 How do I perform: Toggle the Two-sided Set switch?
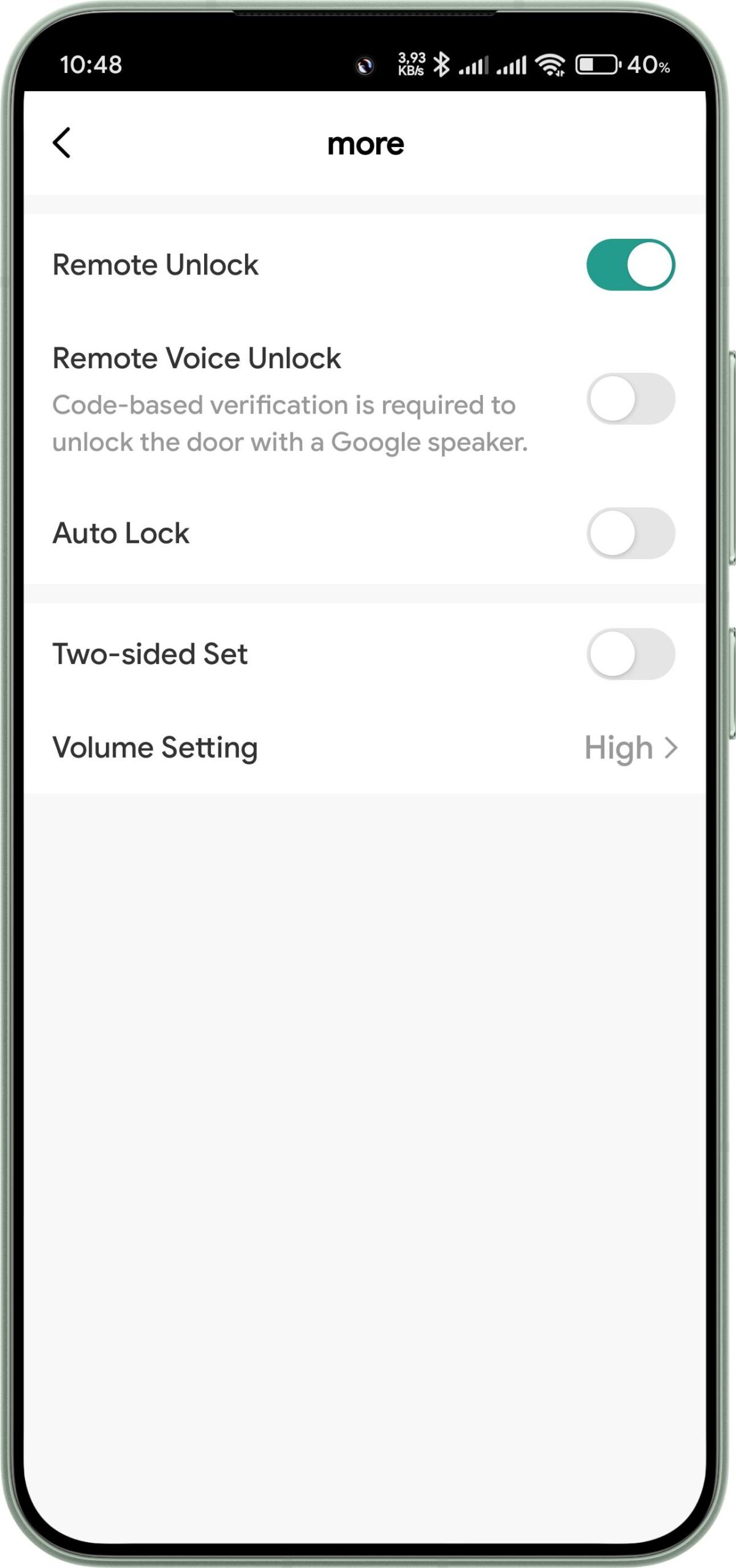click(x=630, y=654)
